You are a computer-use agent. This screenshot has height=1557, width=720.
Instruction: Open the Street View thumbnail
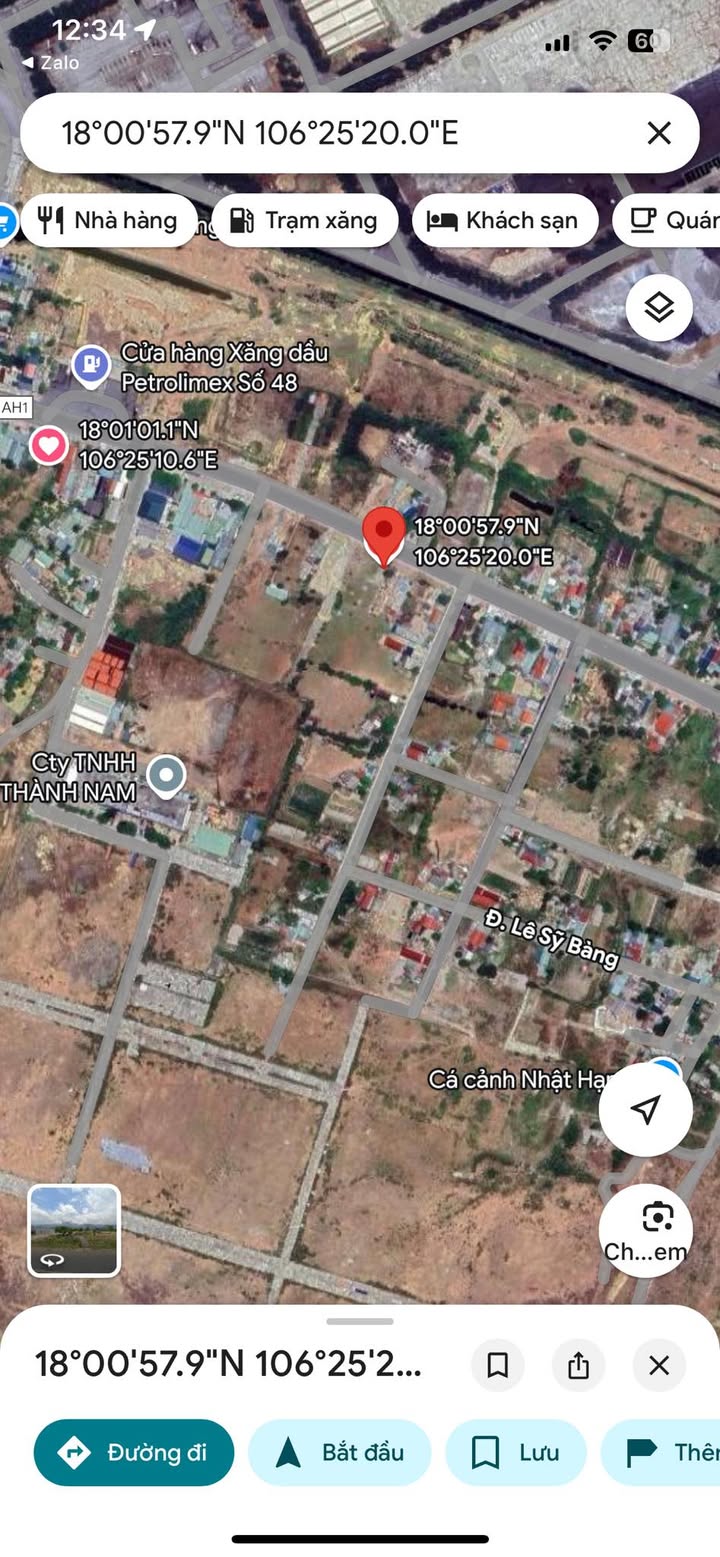coord(74,1230)
